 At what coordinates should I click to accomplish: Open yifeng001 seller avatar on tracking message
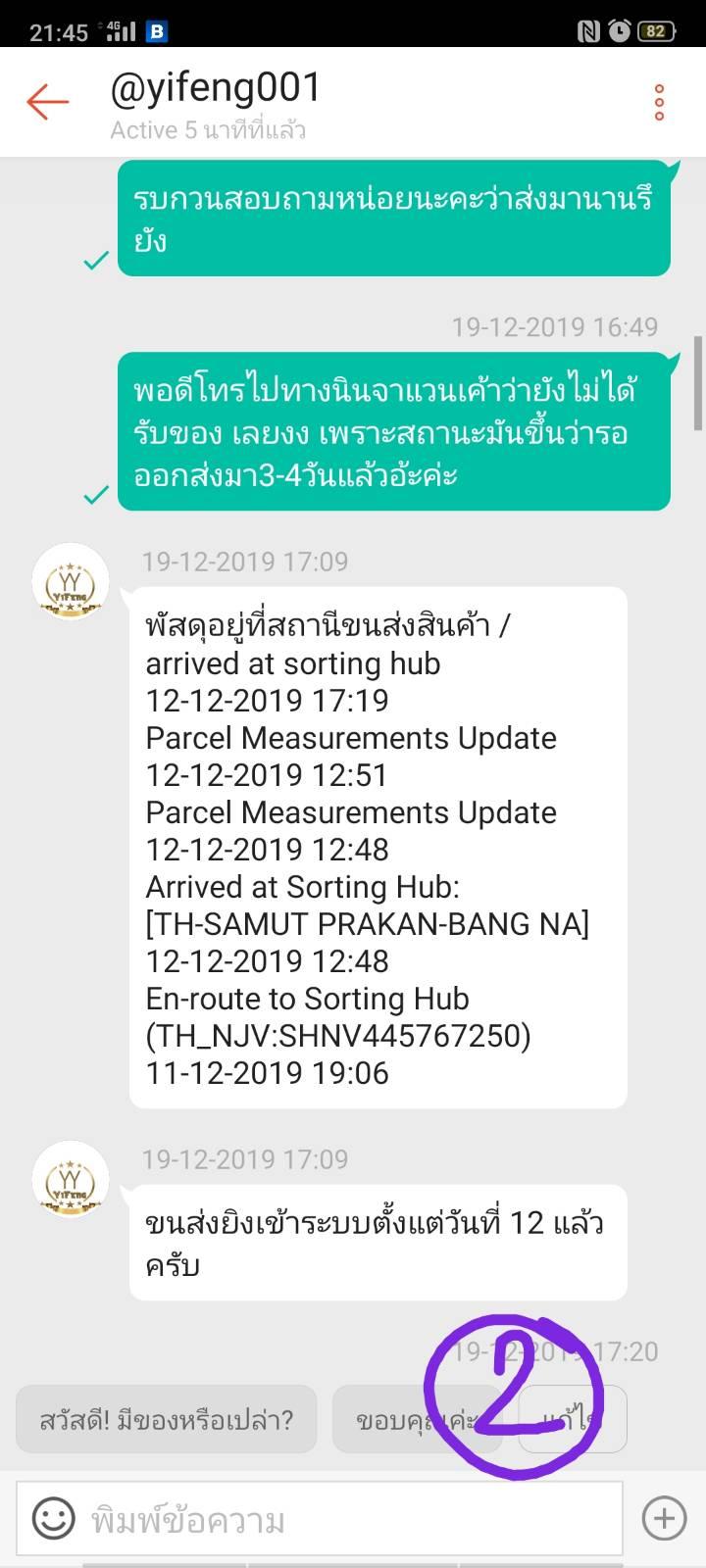coord(71,581)
